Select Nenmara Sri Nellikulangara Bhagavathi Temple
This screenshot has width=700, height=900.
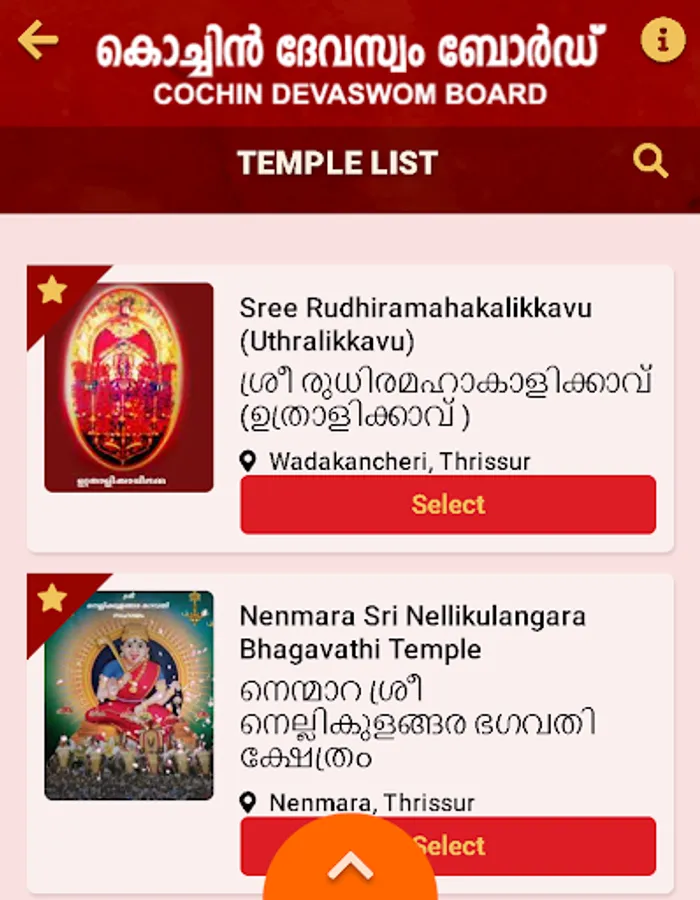click(448, 845)
